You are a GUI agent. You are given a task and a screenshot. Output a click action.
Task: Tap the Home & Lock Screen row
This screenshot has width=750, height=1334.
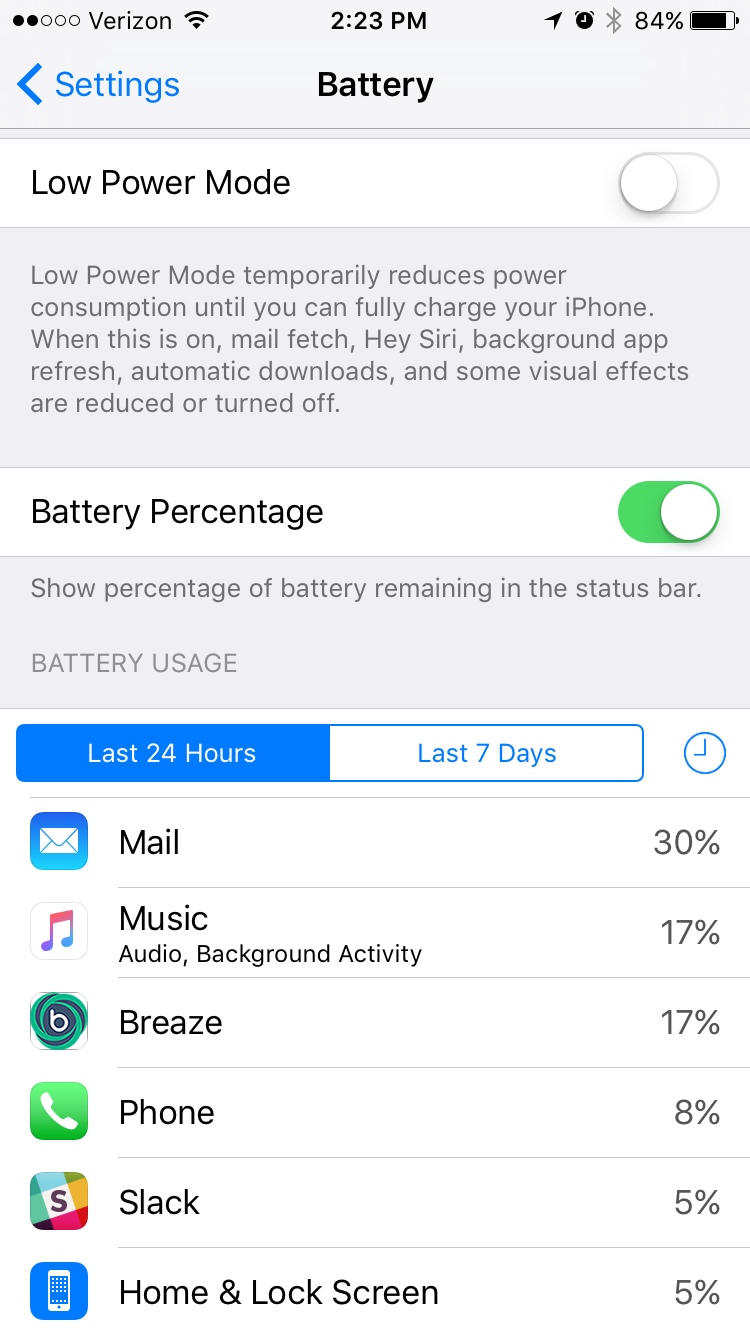tap(375, 1291)
